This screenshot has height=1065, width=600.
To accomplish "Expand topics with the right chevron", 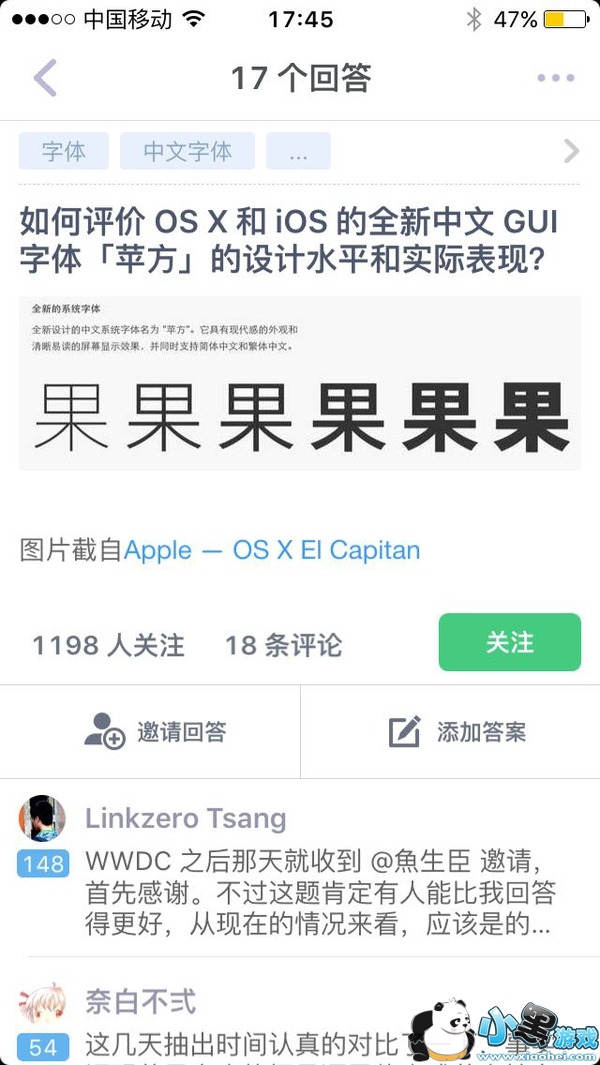I will pos(571,151).
